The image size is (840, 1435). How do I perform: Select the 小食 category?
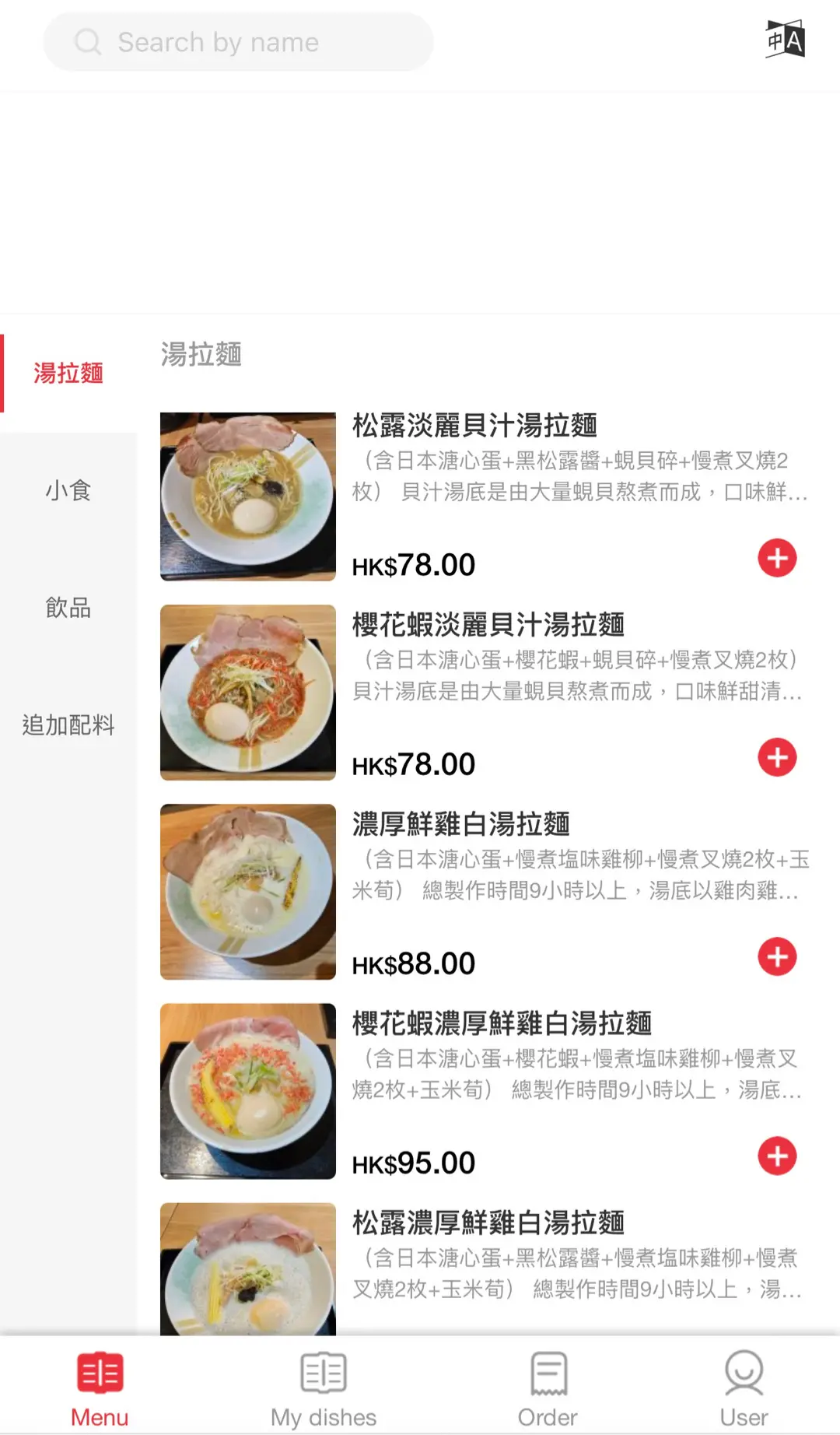68,490
